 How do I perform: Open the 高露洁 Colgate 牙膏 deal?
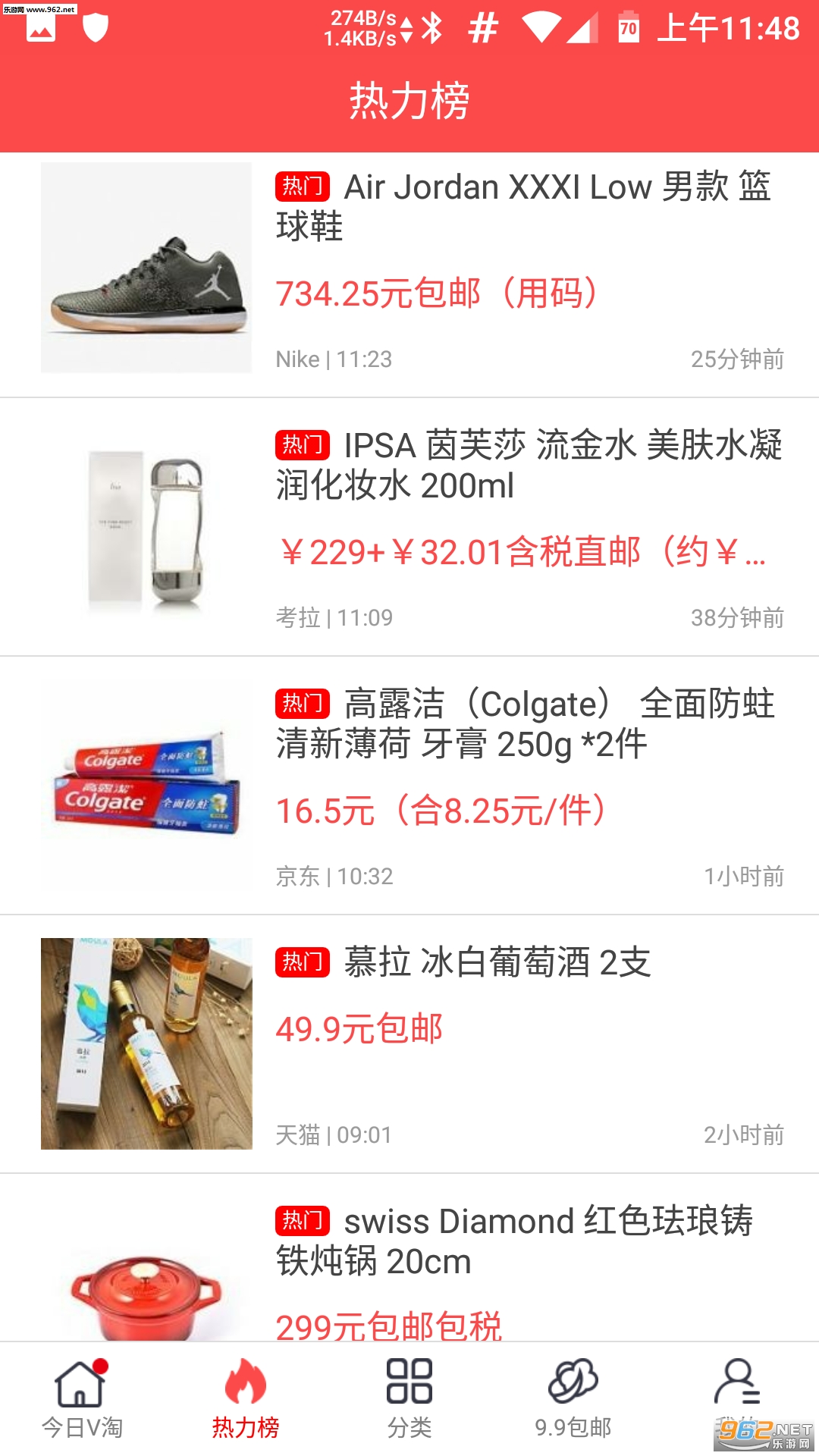[525, 723]
